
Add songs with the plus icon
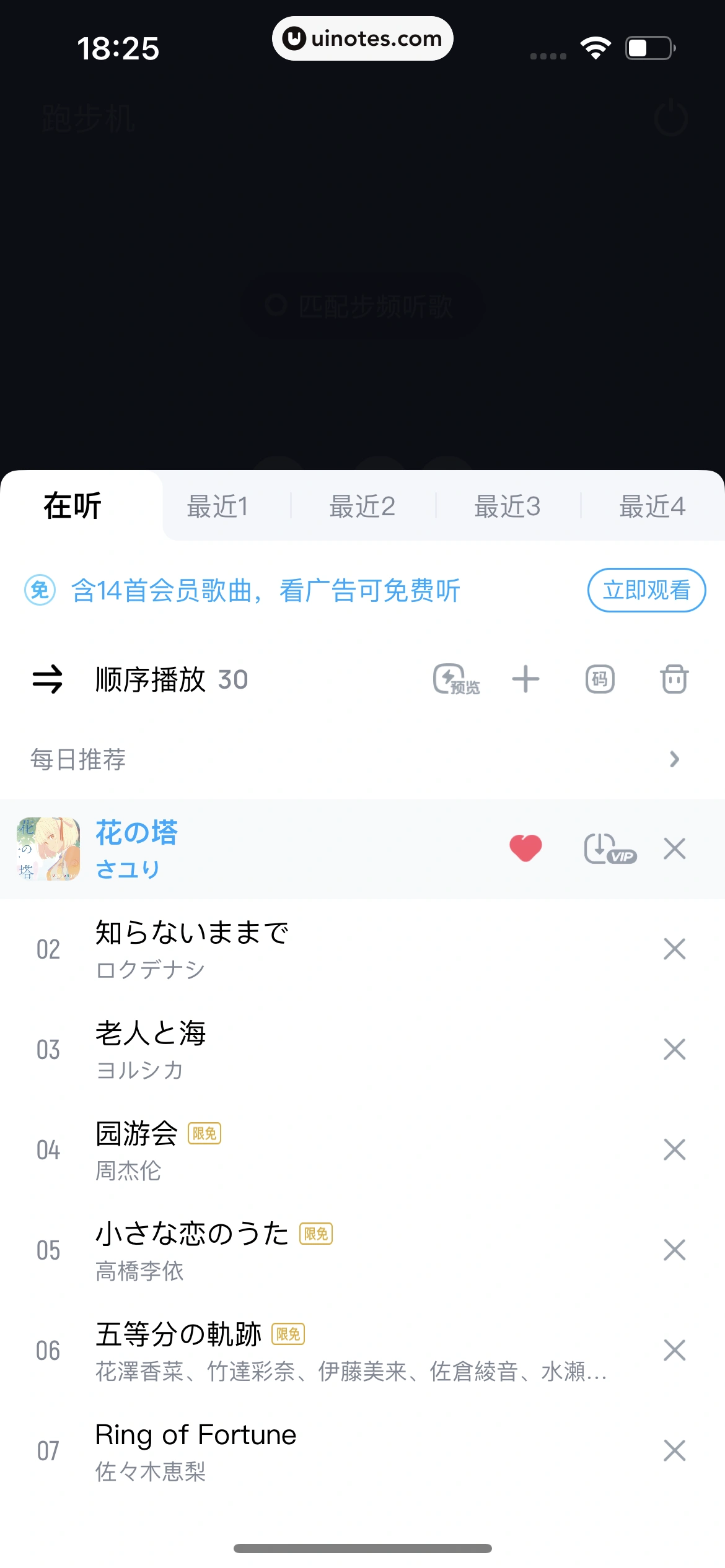click(x=525, y=678)
